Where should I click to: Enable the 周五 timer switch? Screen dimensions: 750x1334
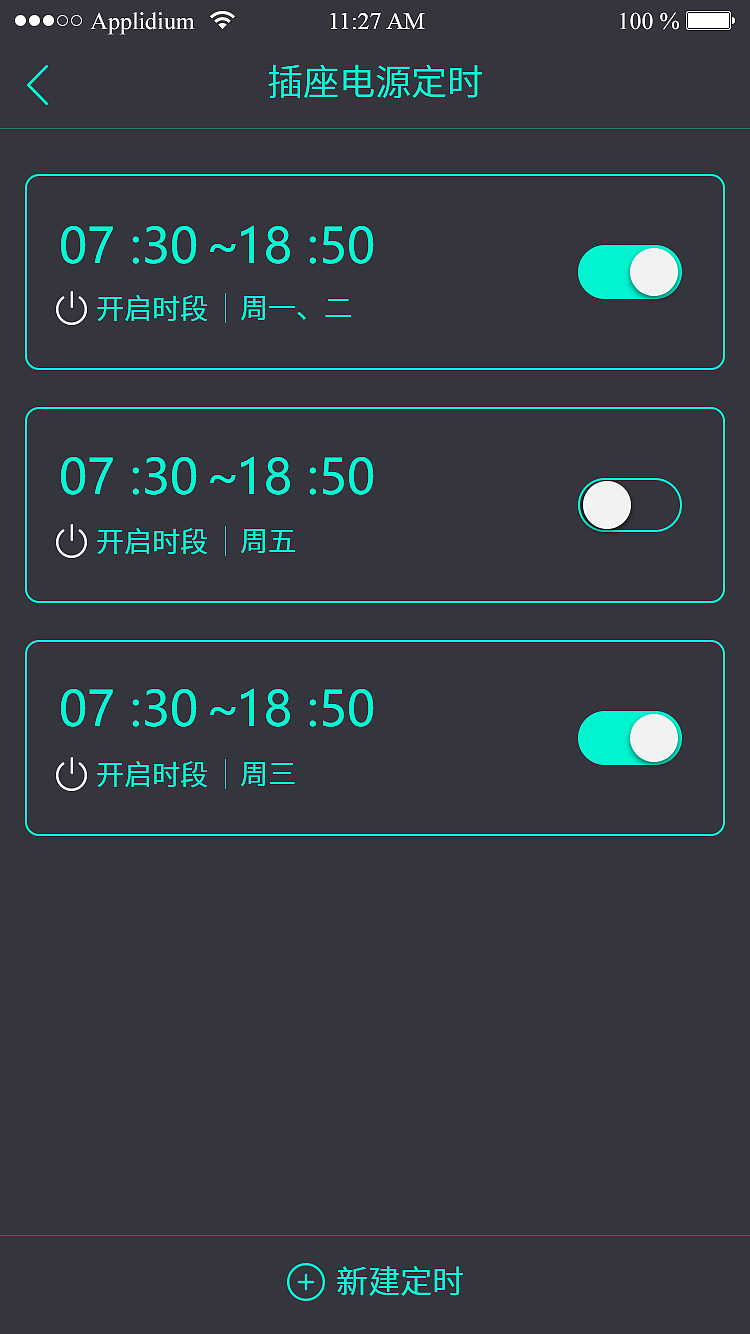point(629,504)
